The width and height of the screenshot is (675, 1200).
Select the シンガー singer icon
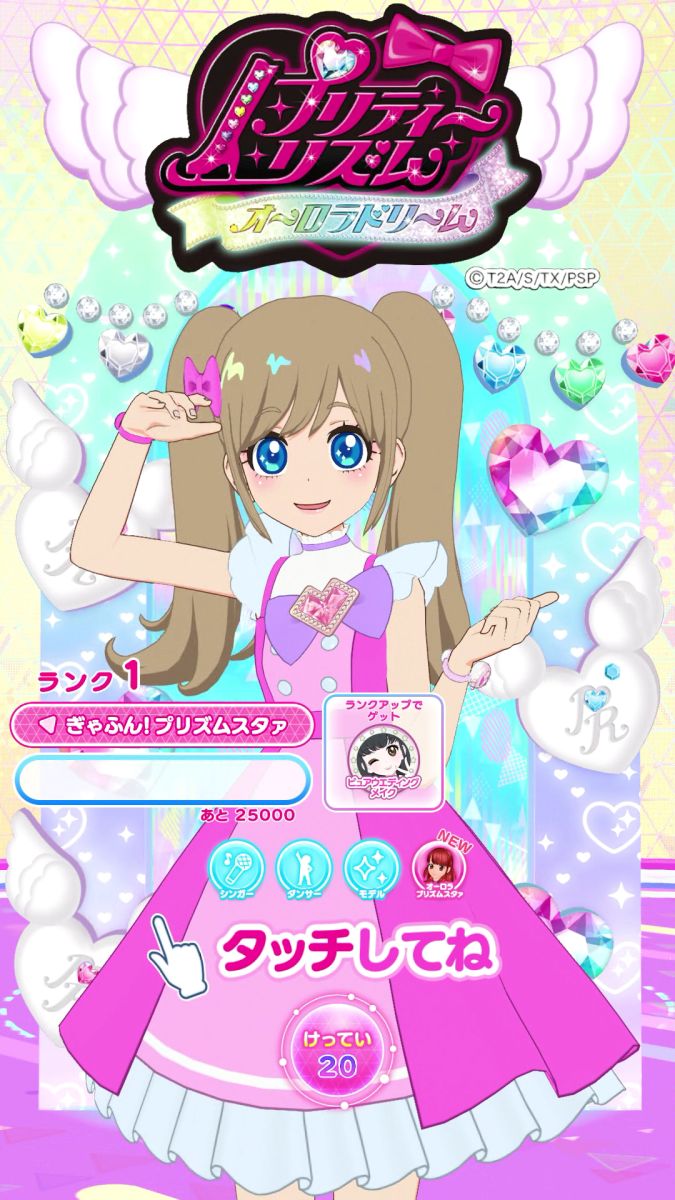coord(237,867)
